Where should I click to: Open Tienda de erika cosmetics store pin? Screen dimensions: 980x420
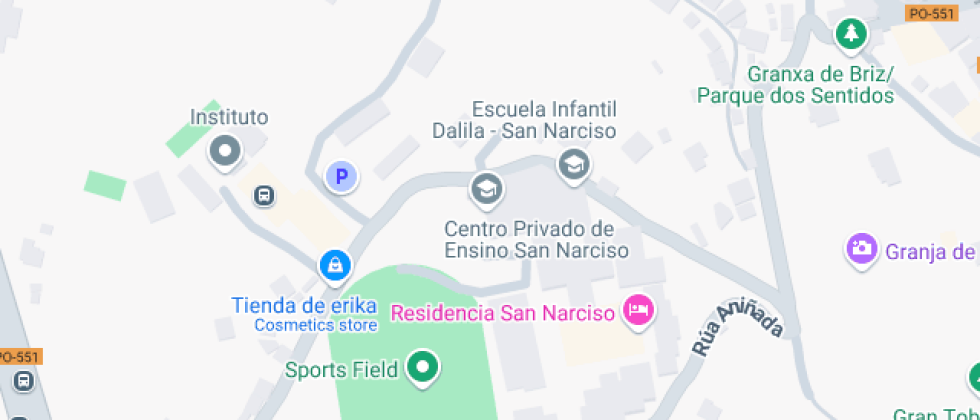(x=334, y=266)
